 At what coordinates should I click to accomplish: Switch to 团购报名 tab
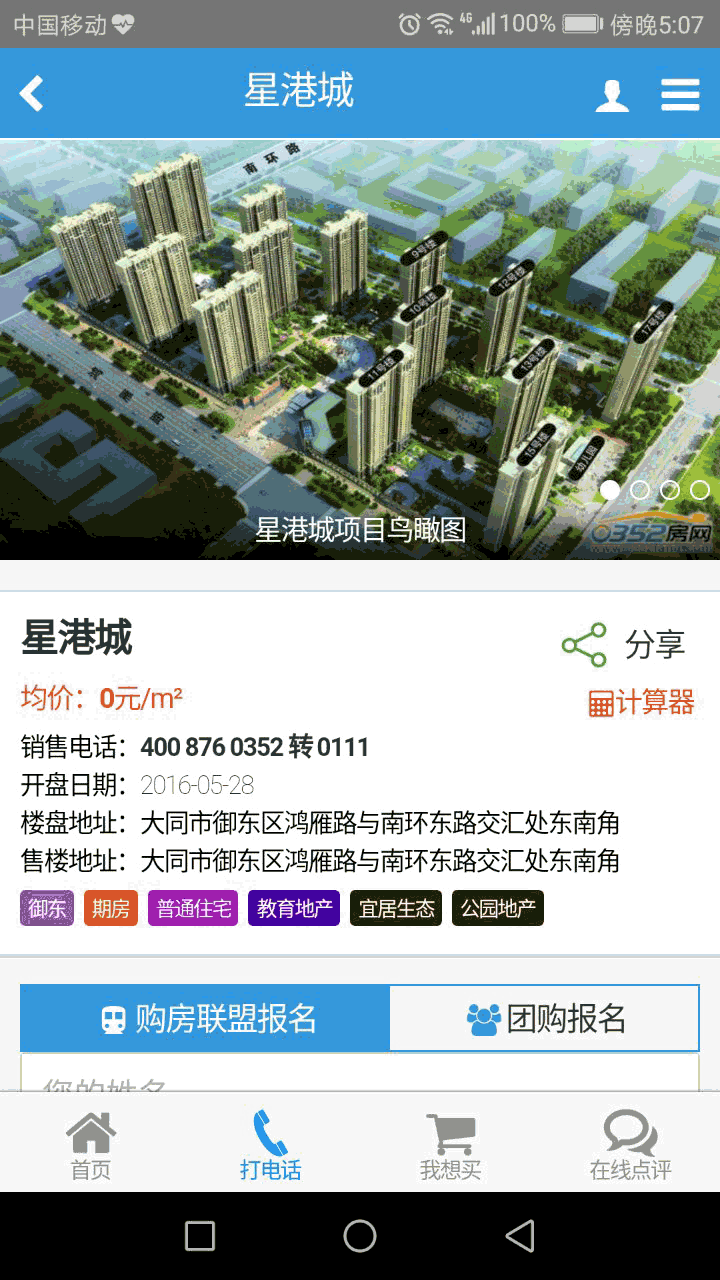coord(544,1018)
